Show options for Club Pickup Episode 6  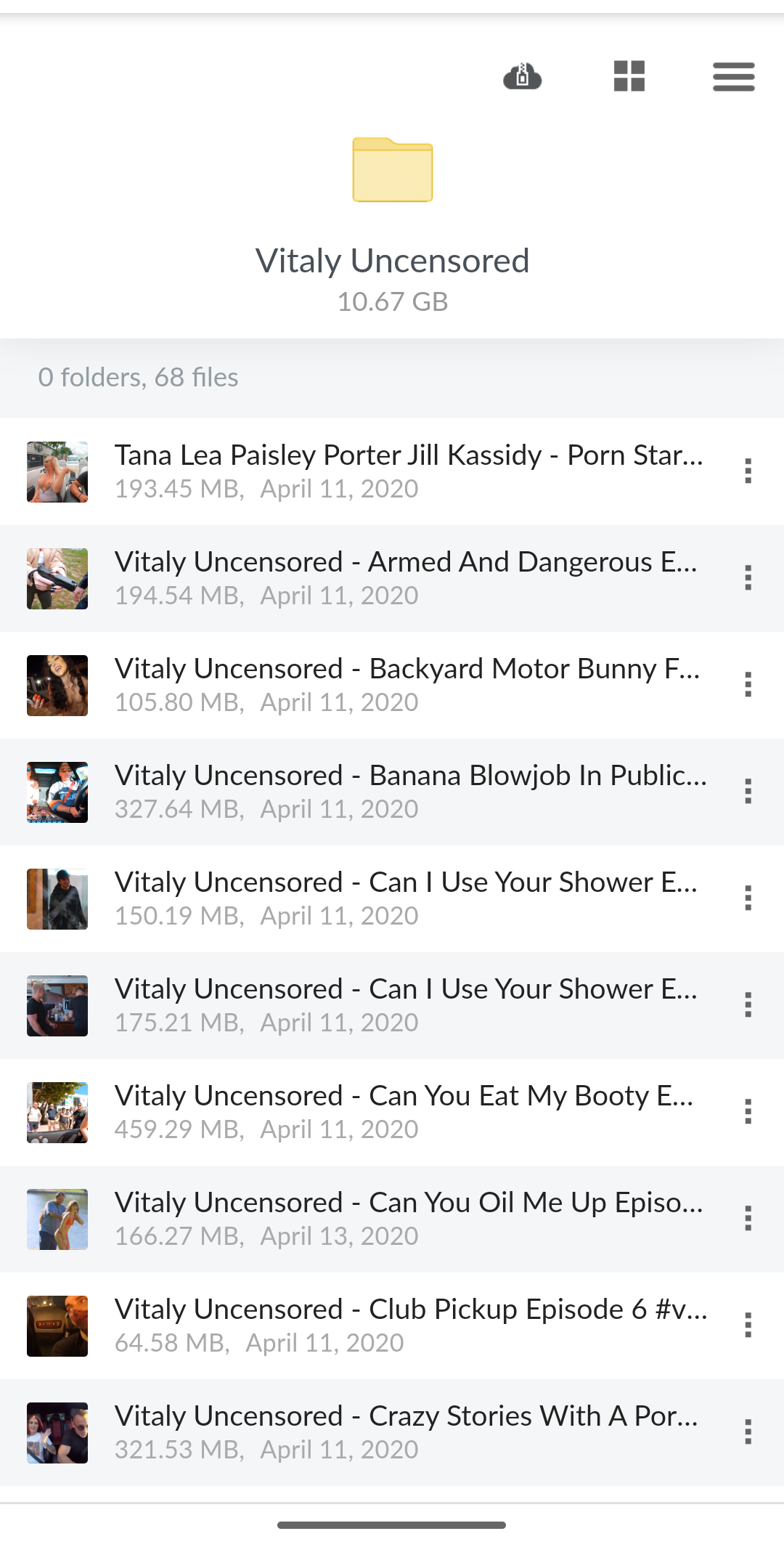tap(748, 1325)
